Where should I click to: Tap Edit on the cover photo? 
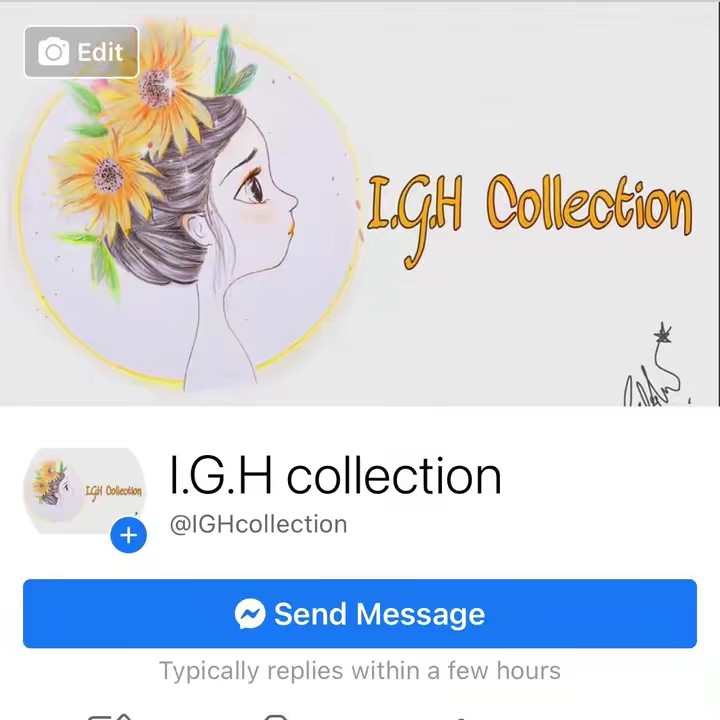tap(81, 52)
